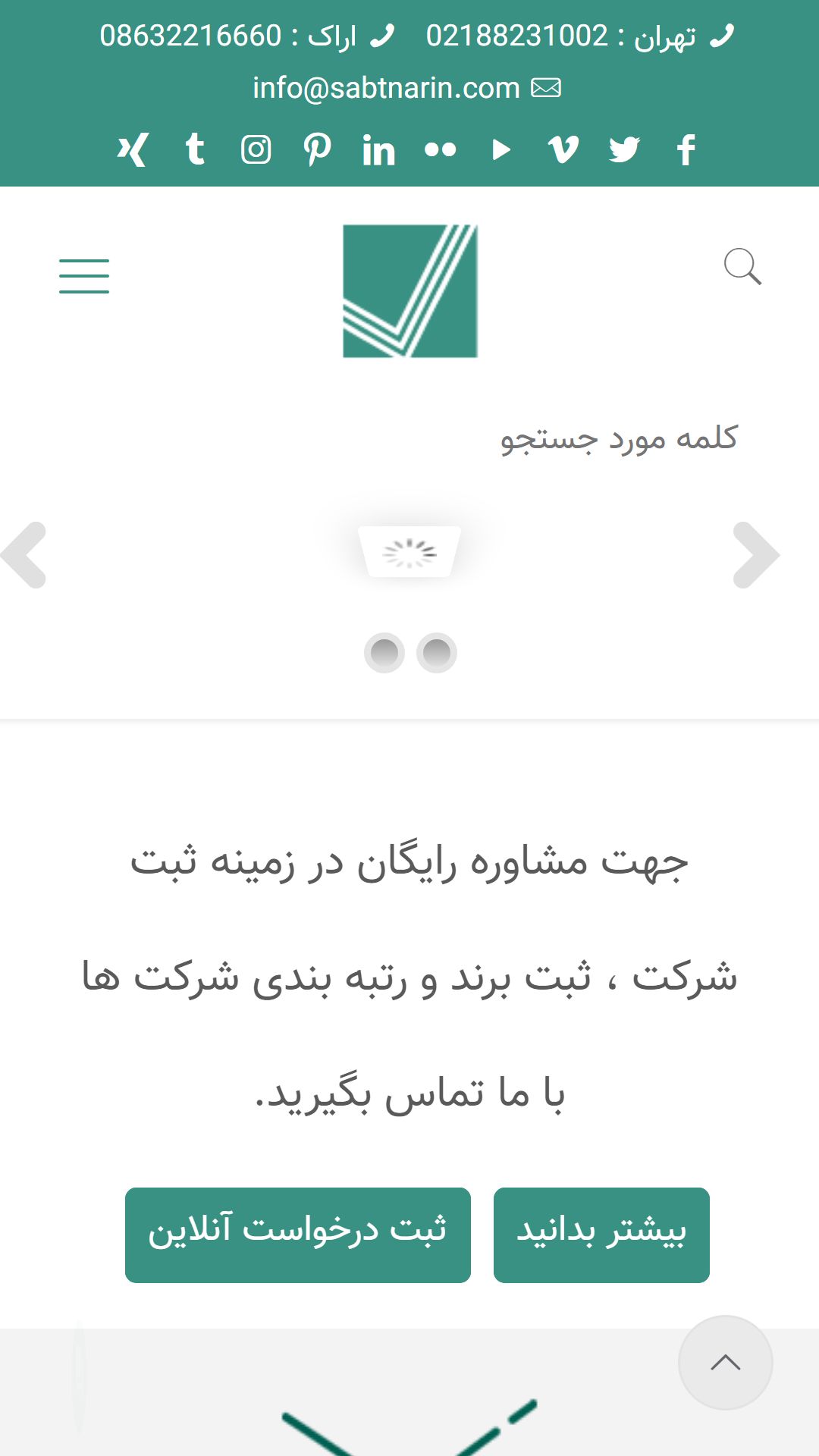Screen dimensions: 819x1456
Task: Open the Pinterest page
Action: click(318, 149)
